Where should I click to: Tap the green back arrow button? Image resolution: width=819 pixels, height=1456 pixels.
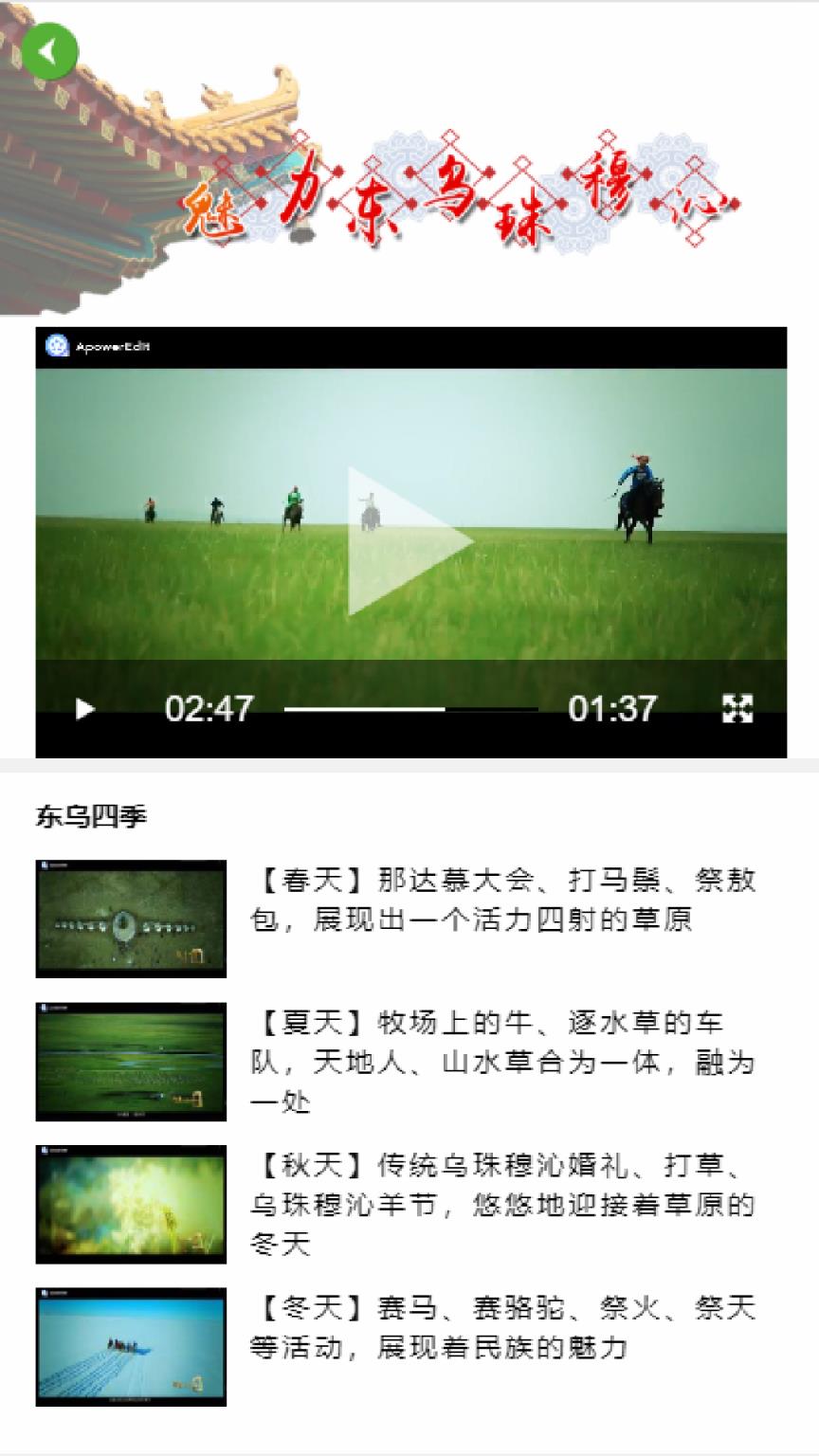[51, 52]
